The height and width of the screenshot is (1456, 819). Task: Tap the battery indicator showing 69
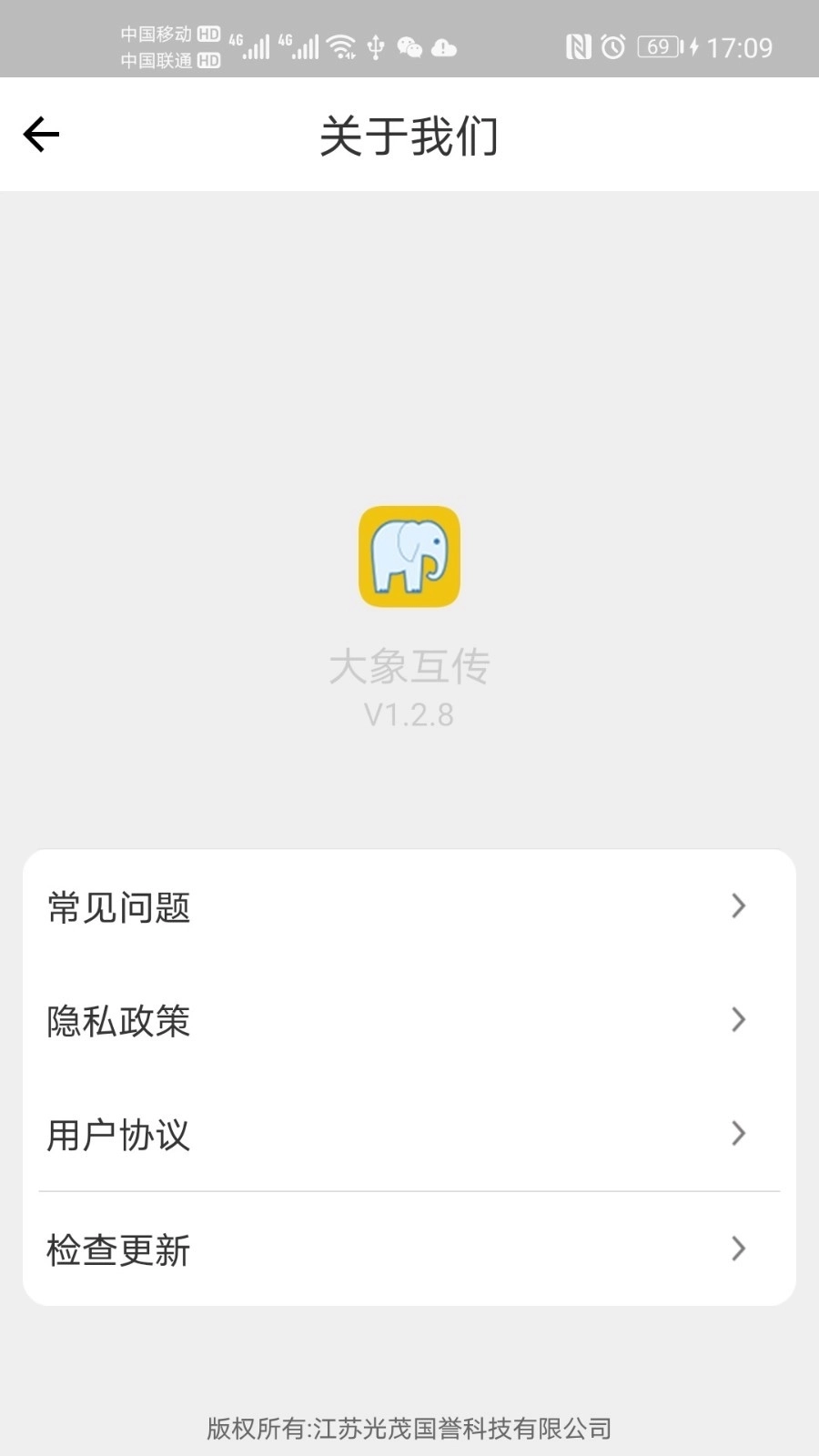pyautogui.click(x=658, y=46)
